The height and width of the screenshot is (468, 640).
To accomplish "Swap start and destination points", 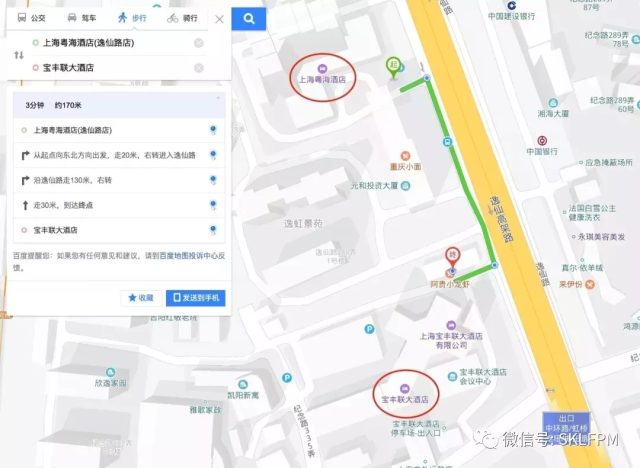I will 17,55.
